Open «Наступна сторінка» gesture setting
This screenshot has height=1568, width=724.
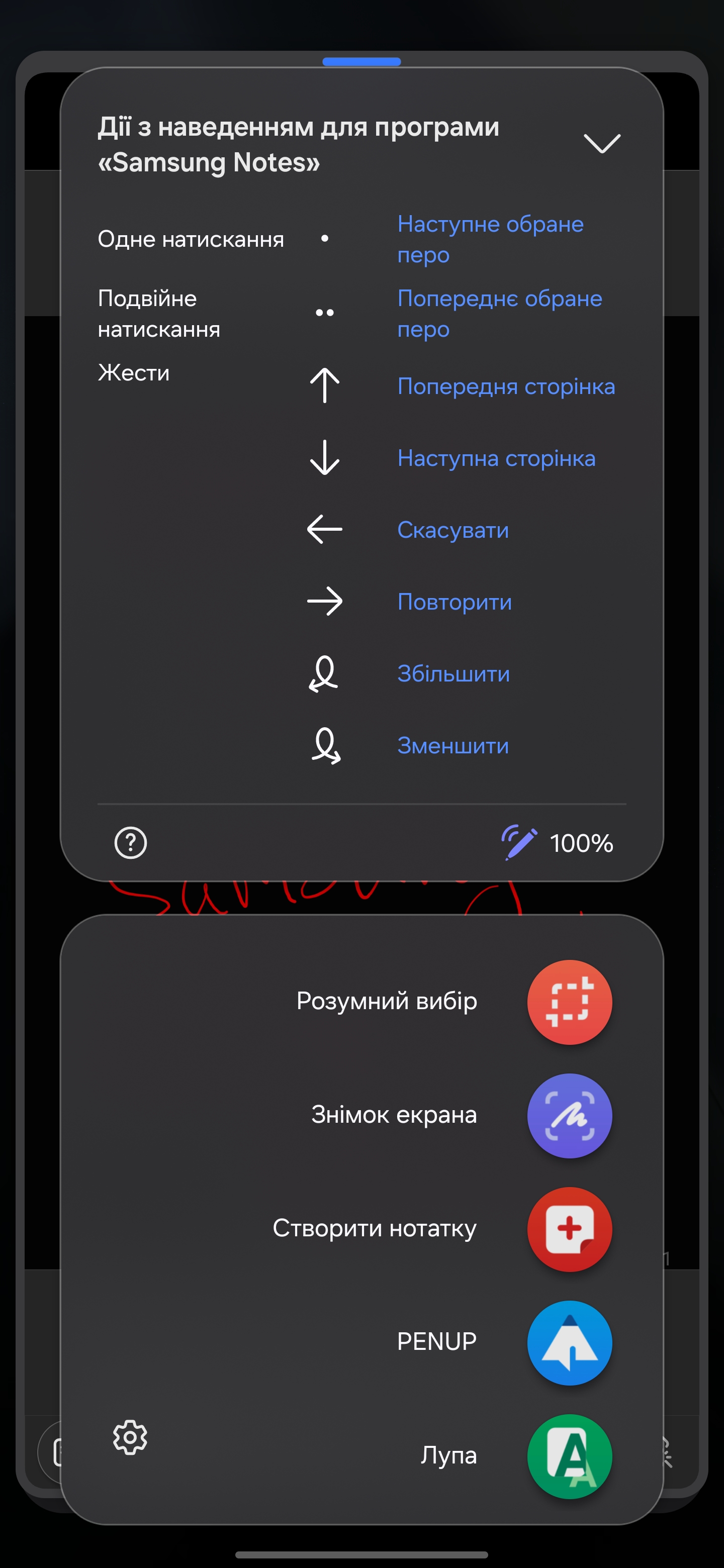[496, 458]
